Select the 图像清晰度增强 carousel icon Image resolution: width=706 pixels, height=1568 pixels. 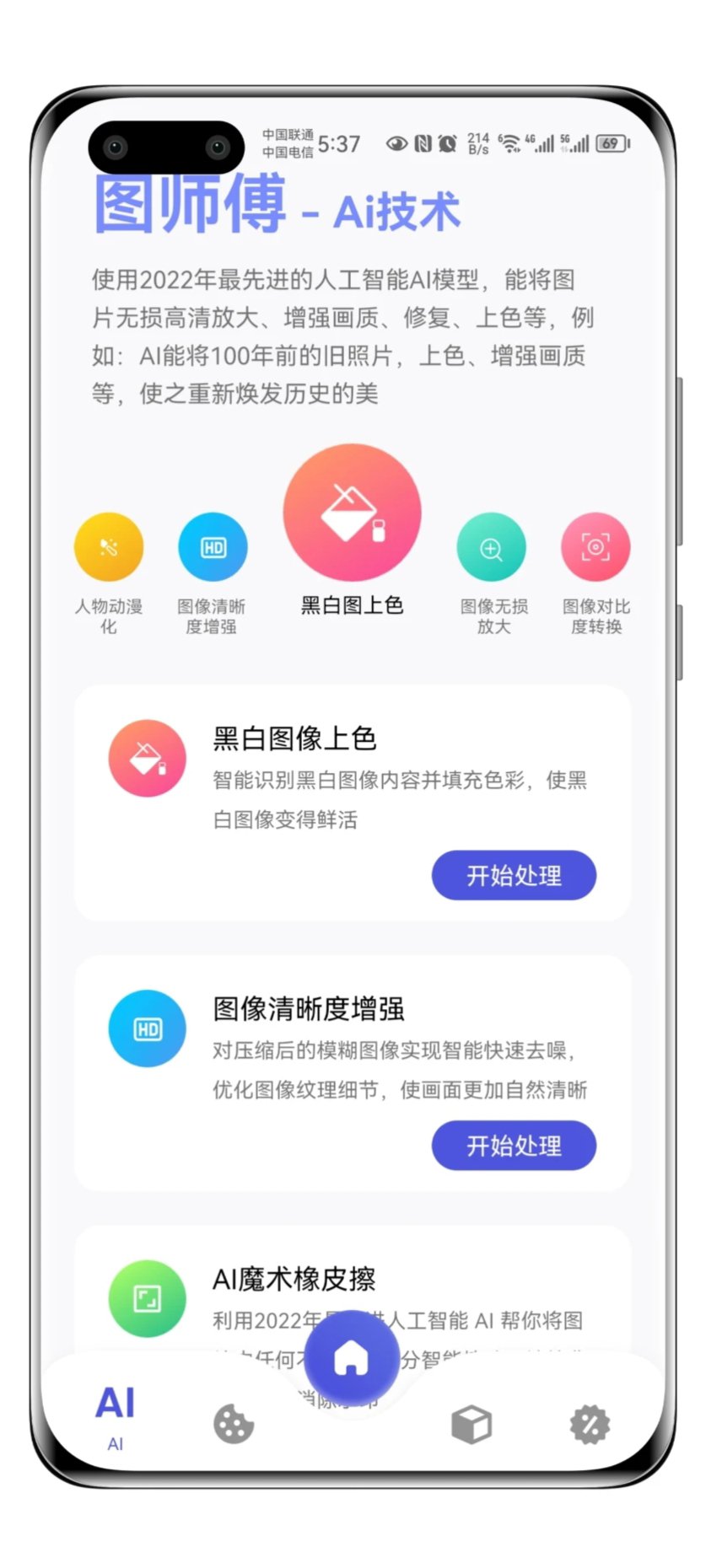213,547
